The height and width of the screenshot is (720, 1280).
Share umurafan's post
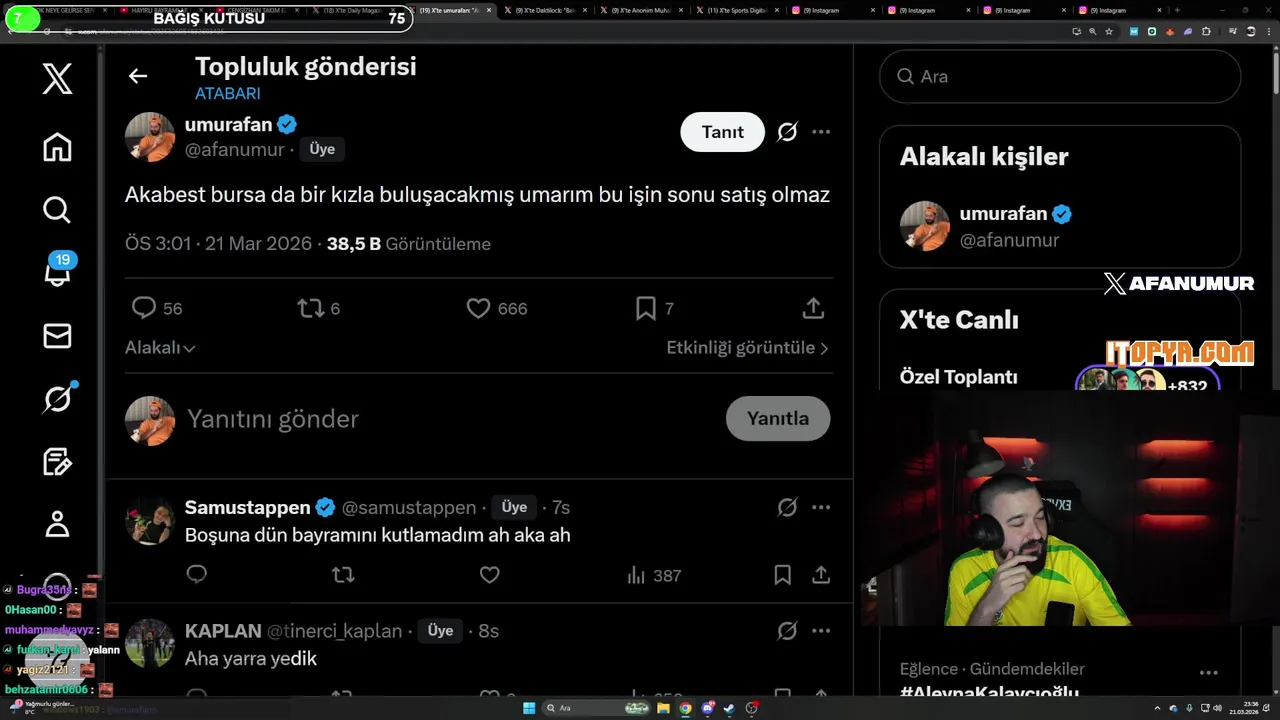coord(813,308)
